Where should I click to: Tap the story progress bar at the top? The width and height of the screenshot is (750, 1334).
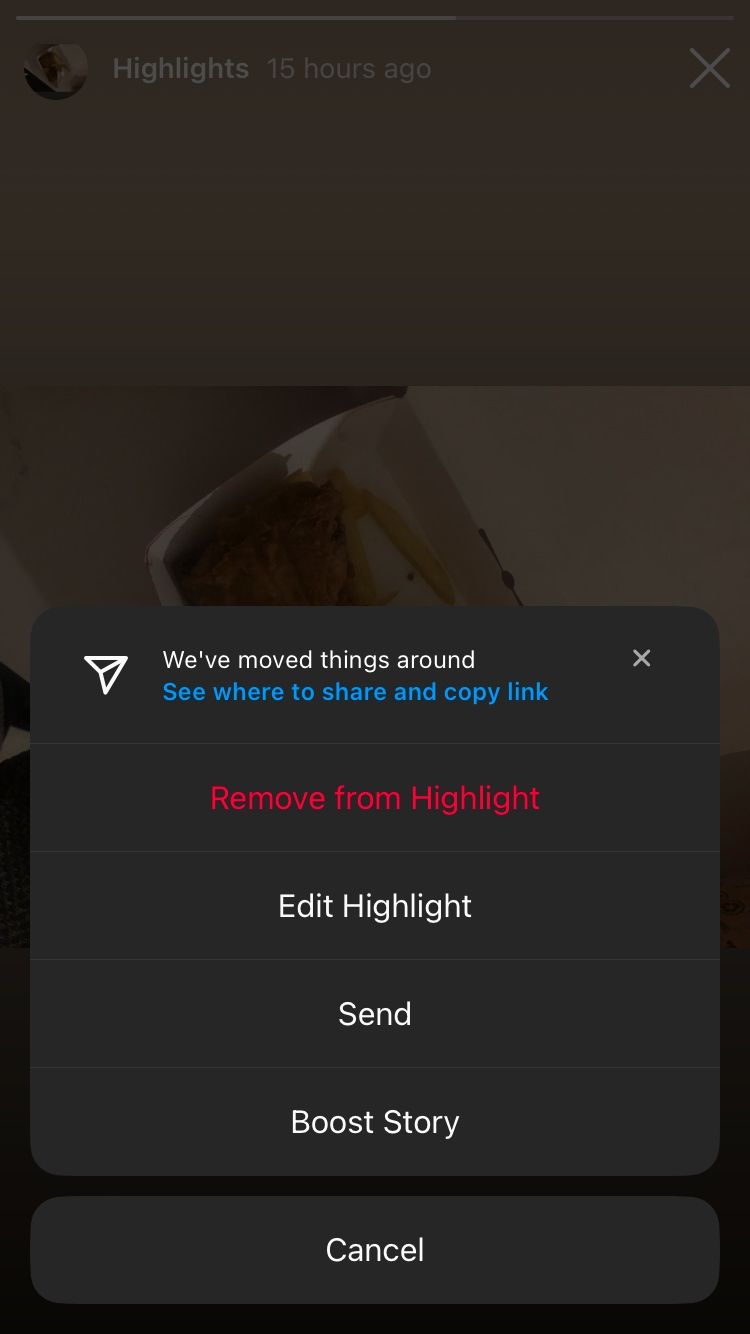pos(375,17)
